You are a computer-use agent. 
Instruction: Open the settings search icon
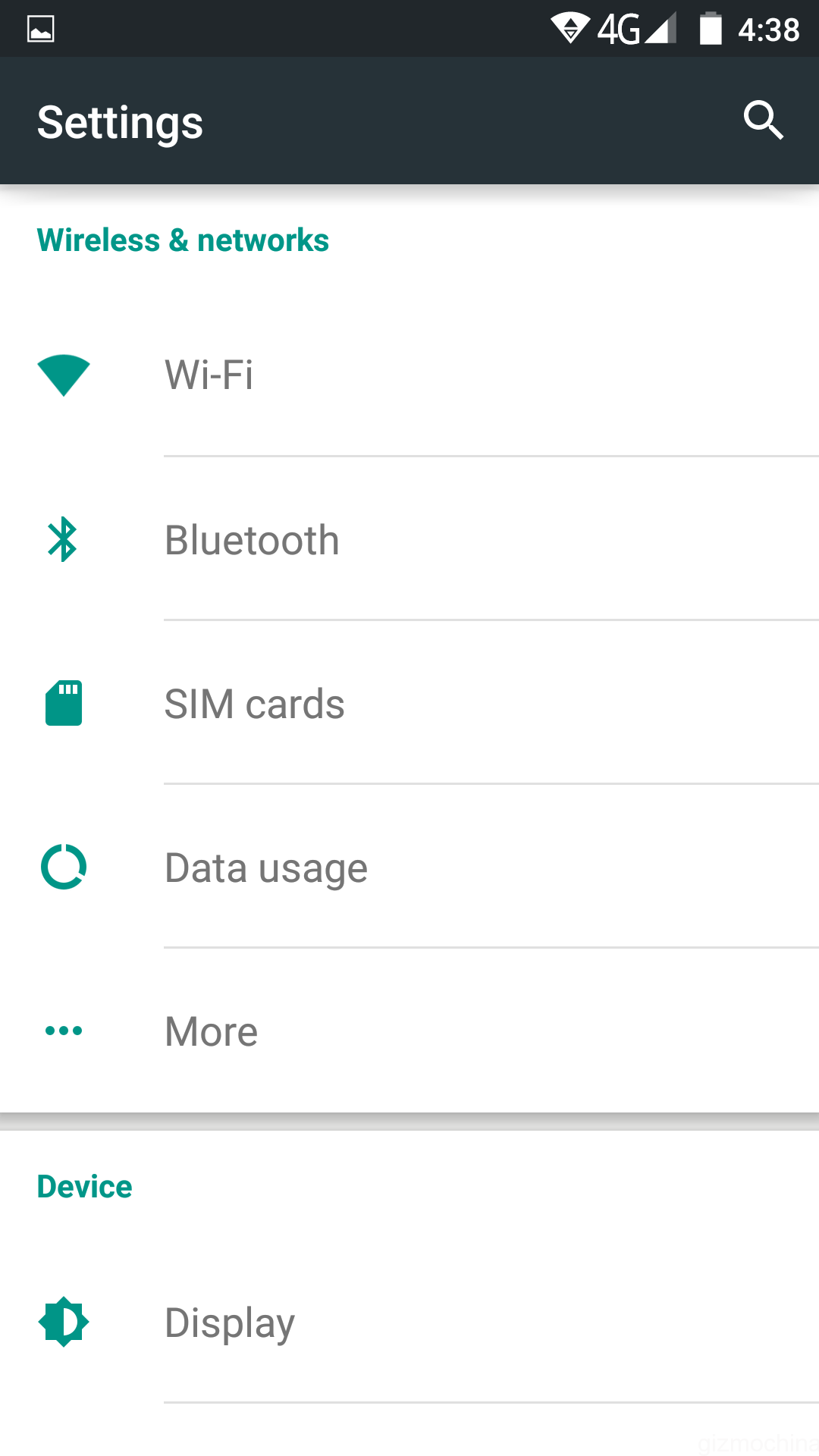pos(763,121)
